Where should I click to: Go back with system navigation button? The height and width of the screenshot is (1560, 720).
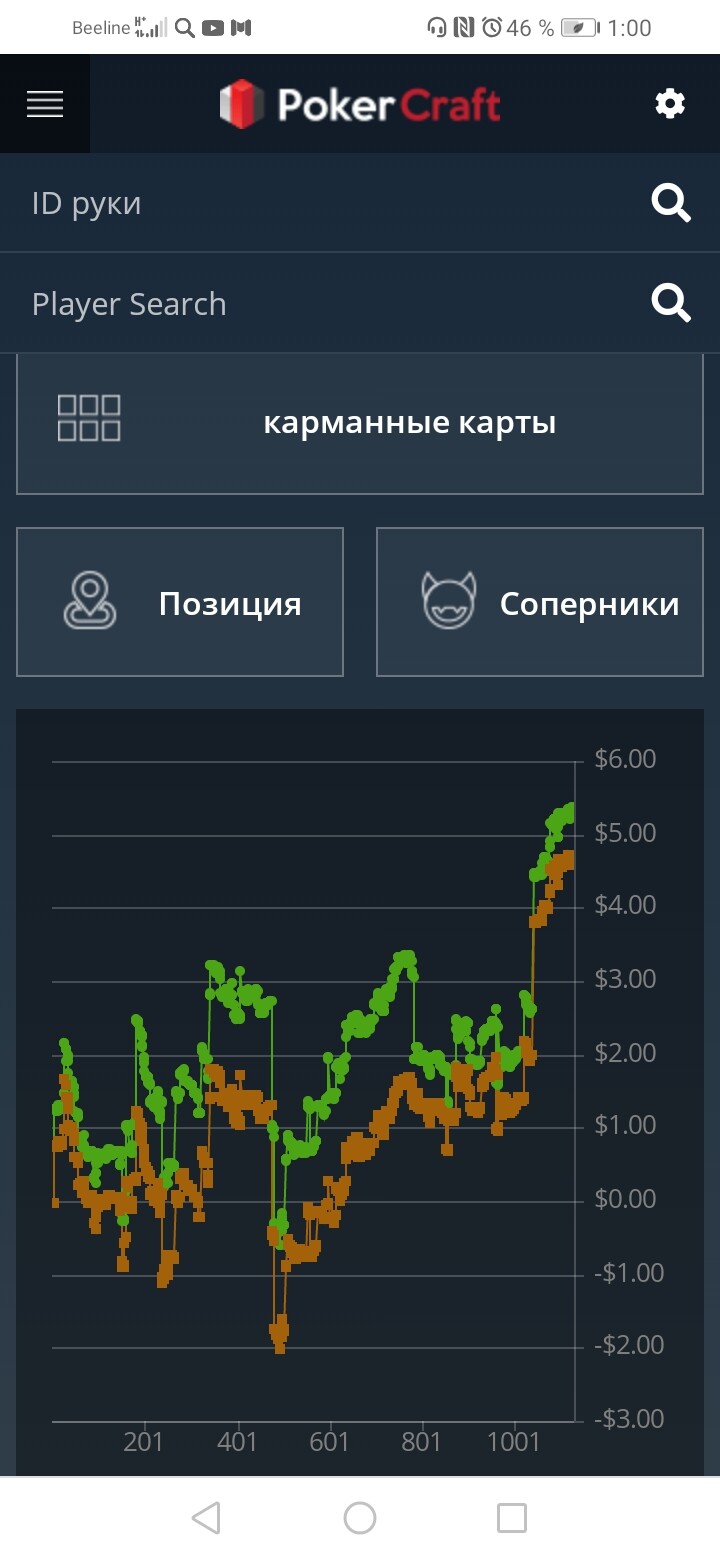(206, 1518)
